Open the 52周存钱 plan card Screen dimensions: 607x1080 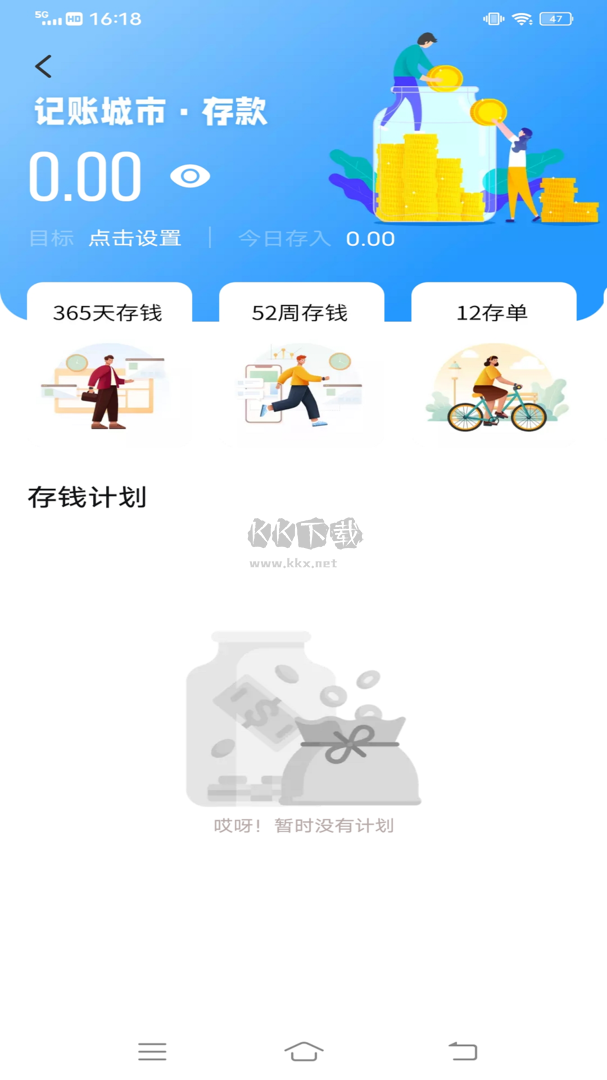[x=300, y=365]
